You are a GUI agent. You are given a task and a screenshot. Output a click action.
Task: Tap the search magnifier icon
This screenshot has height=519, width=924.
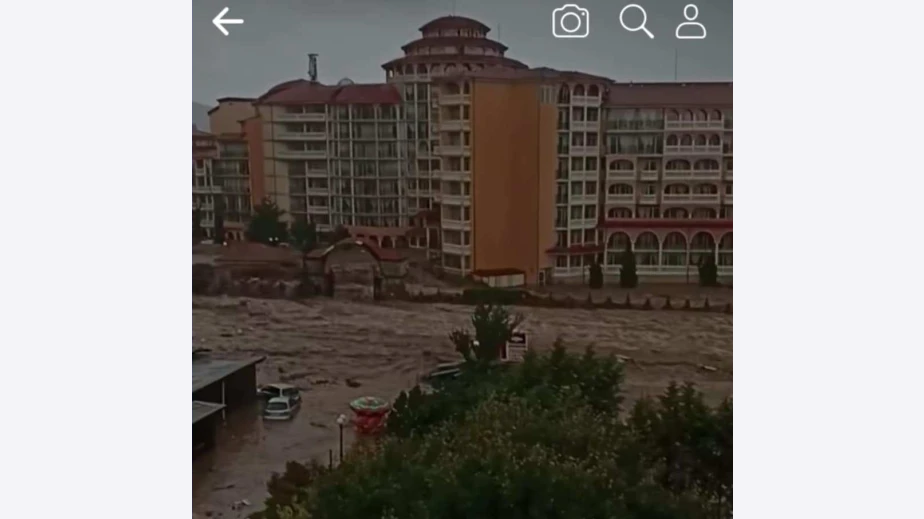click(x=636, y=21)
